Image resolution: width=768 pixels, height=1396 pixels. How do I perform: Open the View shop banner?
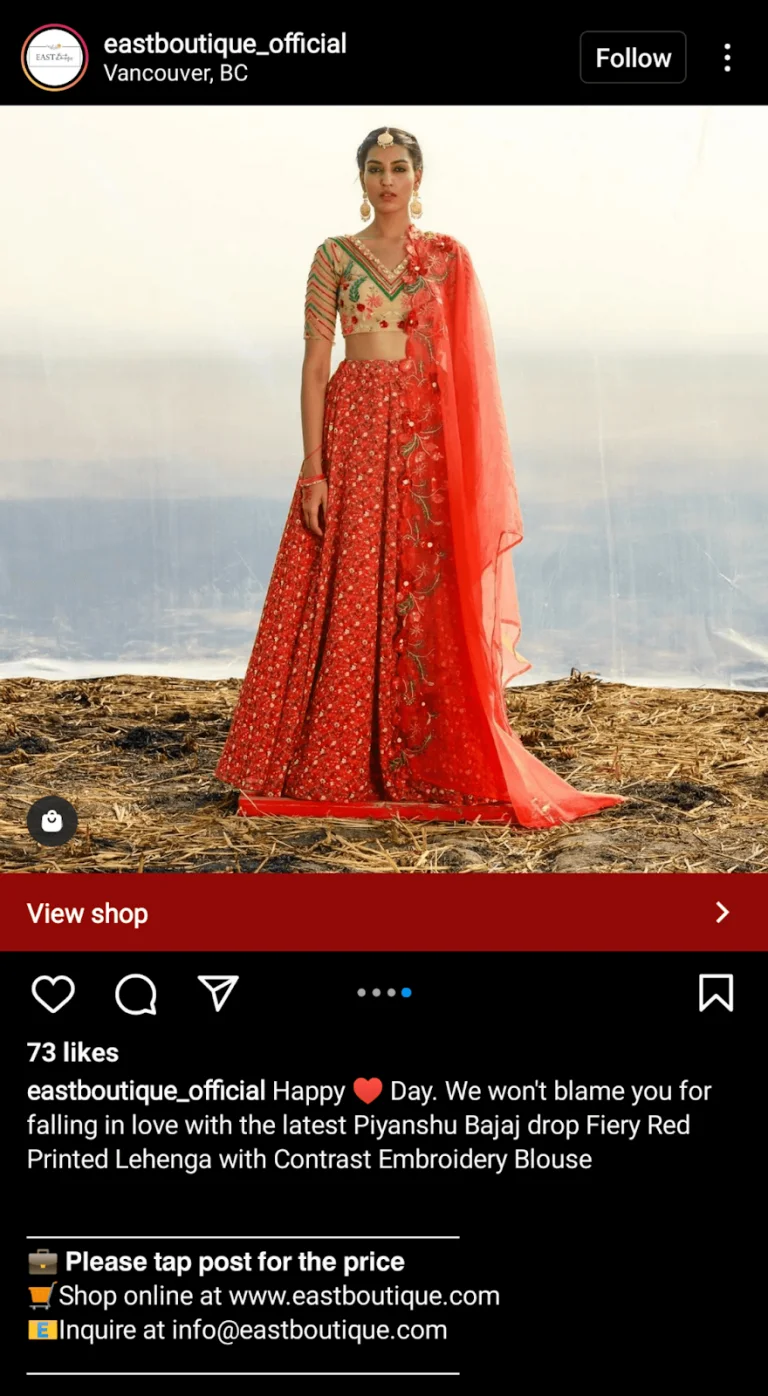[384, 913]
